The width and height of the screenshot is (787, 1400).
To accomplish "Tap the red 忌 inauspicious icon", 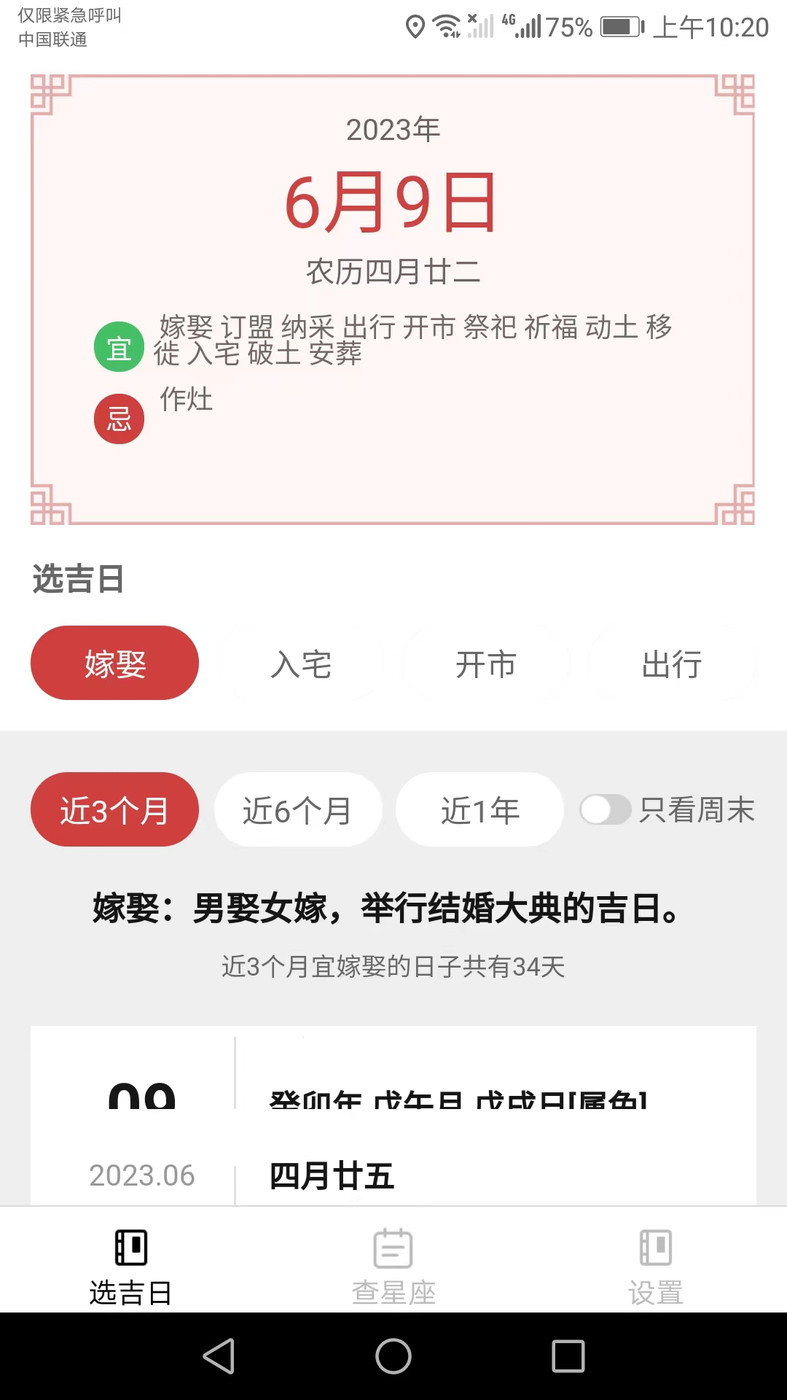I will 119,419.
